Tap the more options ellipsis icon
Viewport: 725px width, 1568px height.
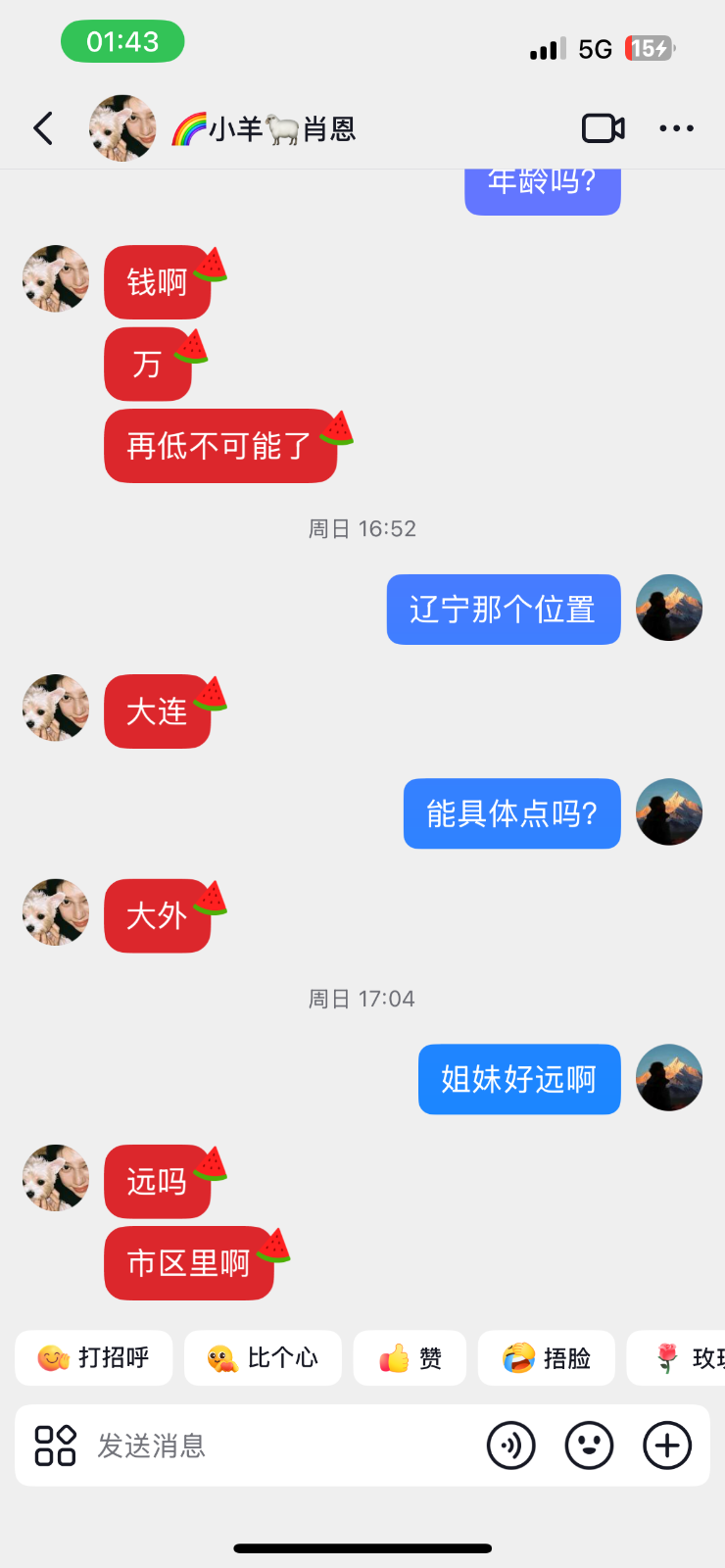click(x=676, y=127)
